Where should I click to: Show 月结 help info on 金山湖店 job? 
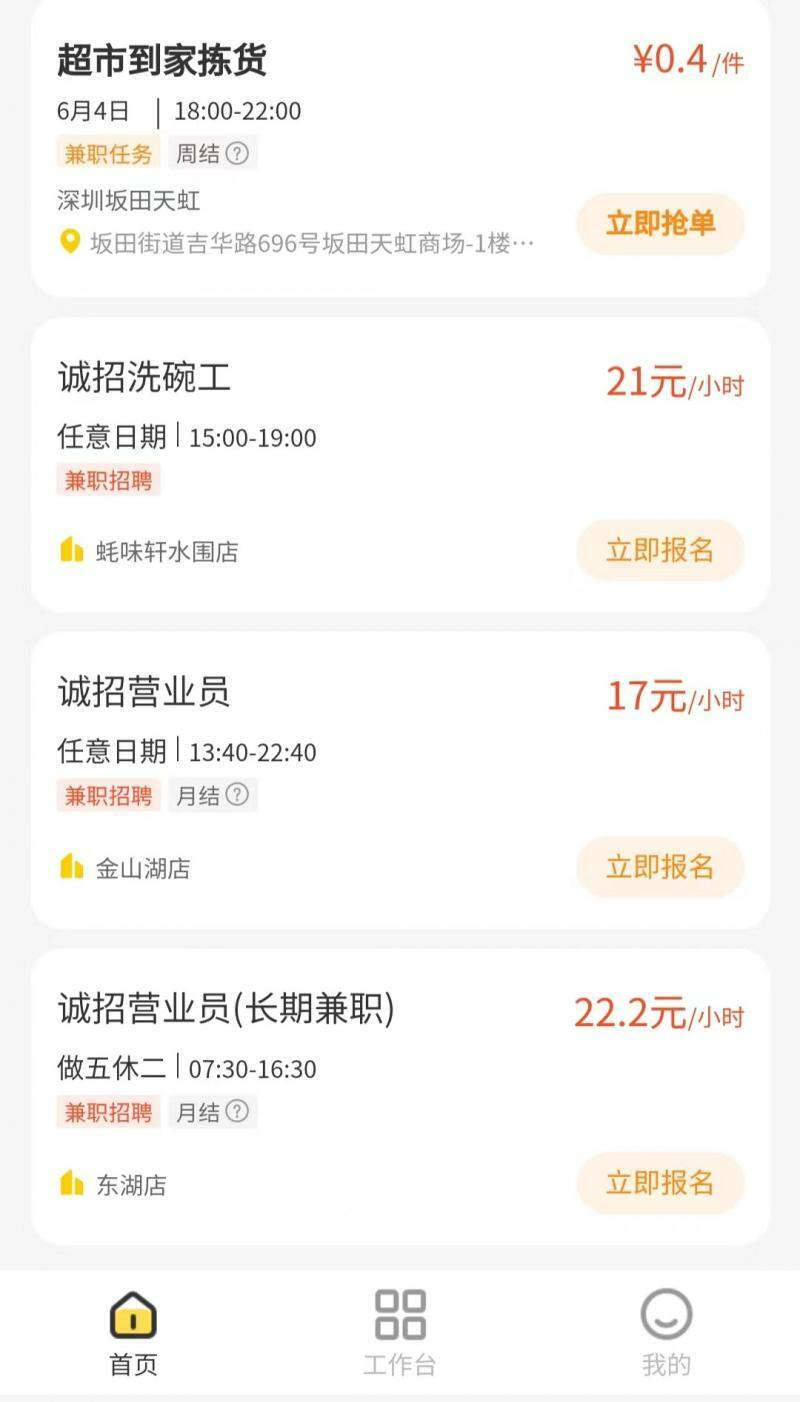pos(237,795)
